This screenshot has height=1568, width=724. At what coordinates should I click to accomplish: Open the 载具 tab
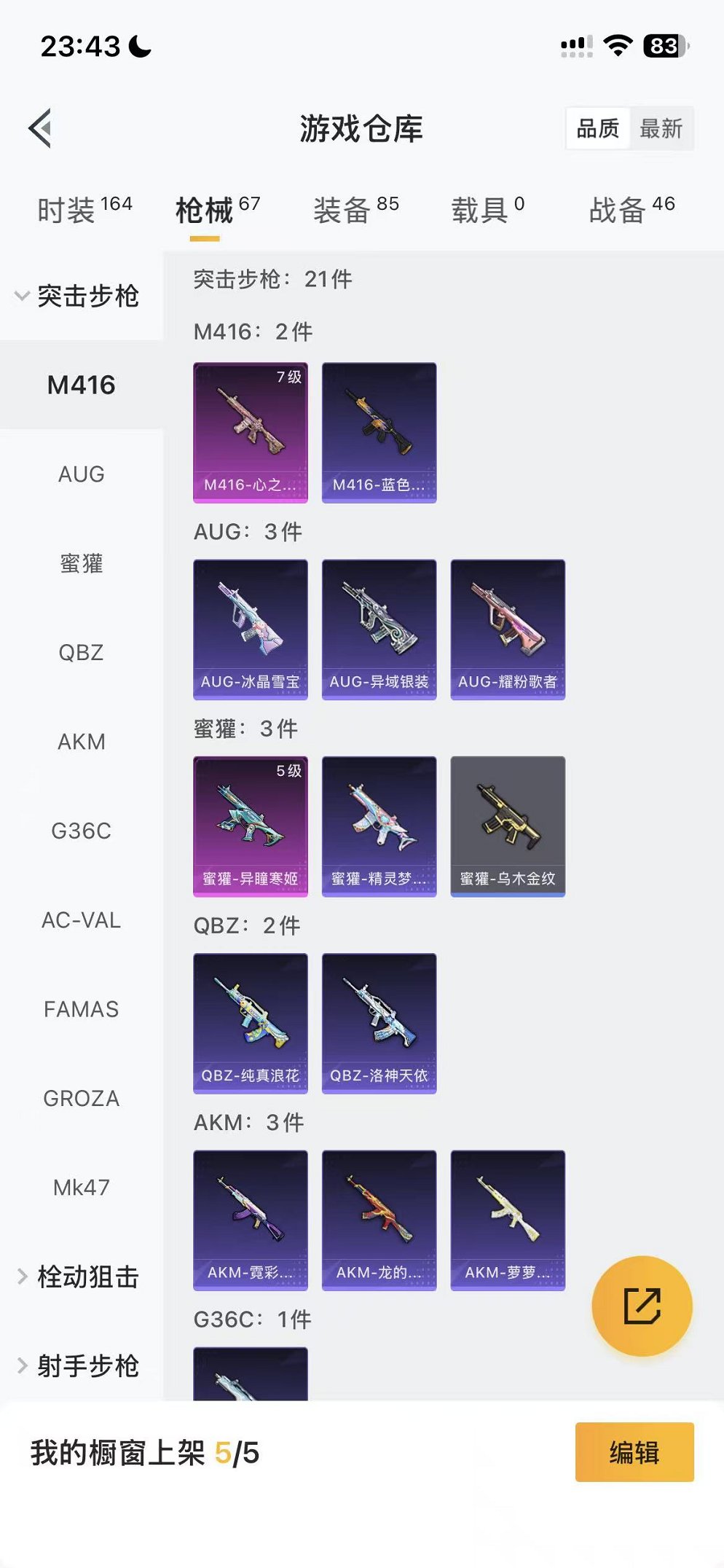[487, 210]
